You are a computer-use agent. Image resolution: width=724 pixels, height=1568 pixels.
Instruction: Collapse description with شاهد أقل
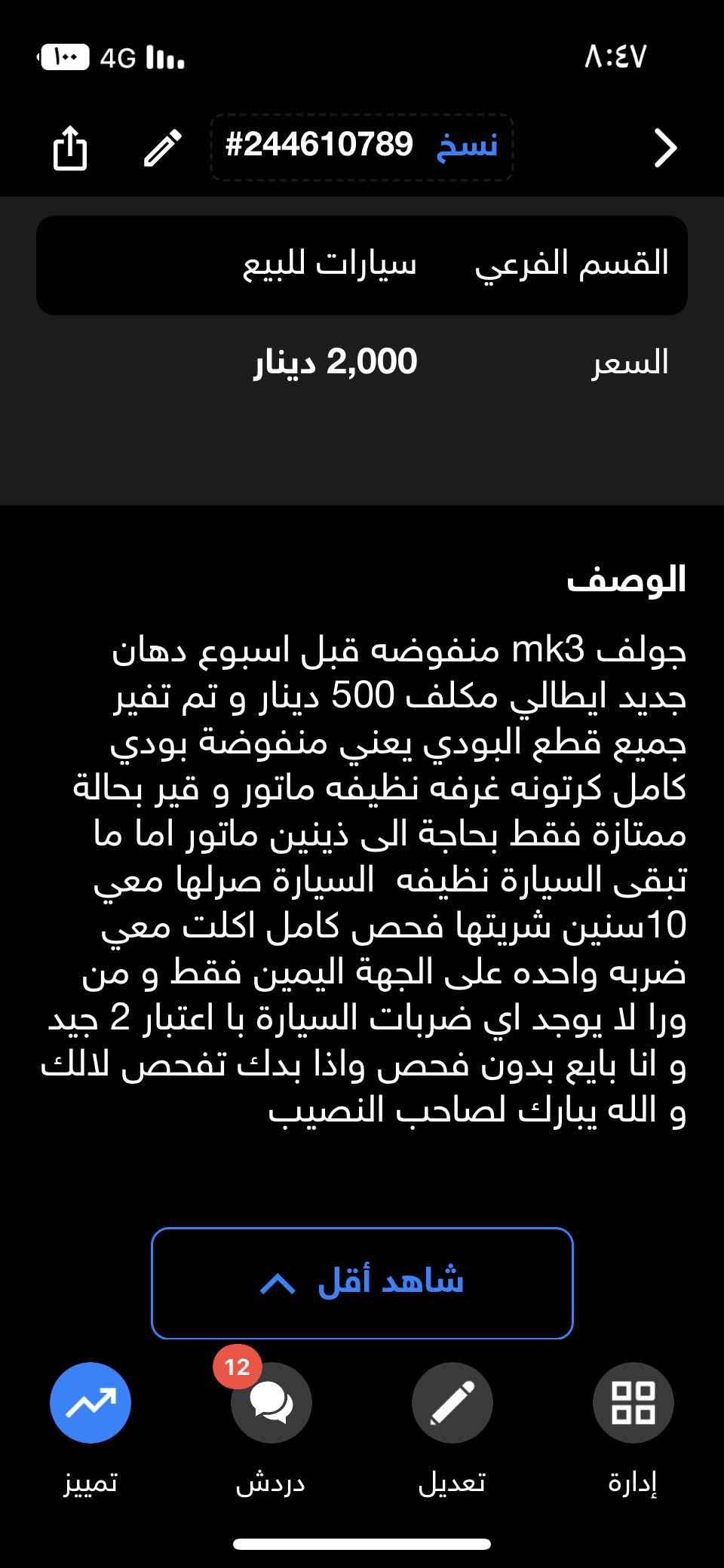click(362, 1283)
